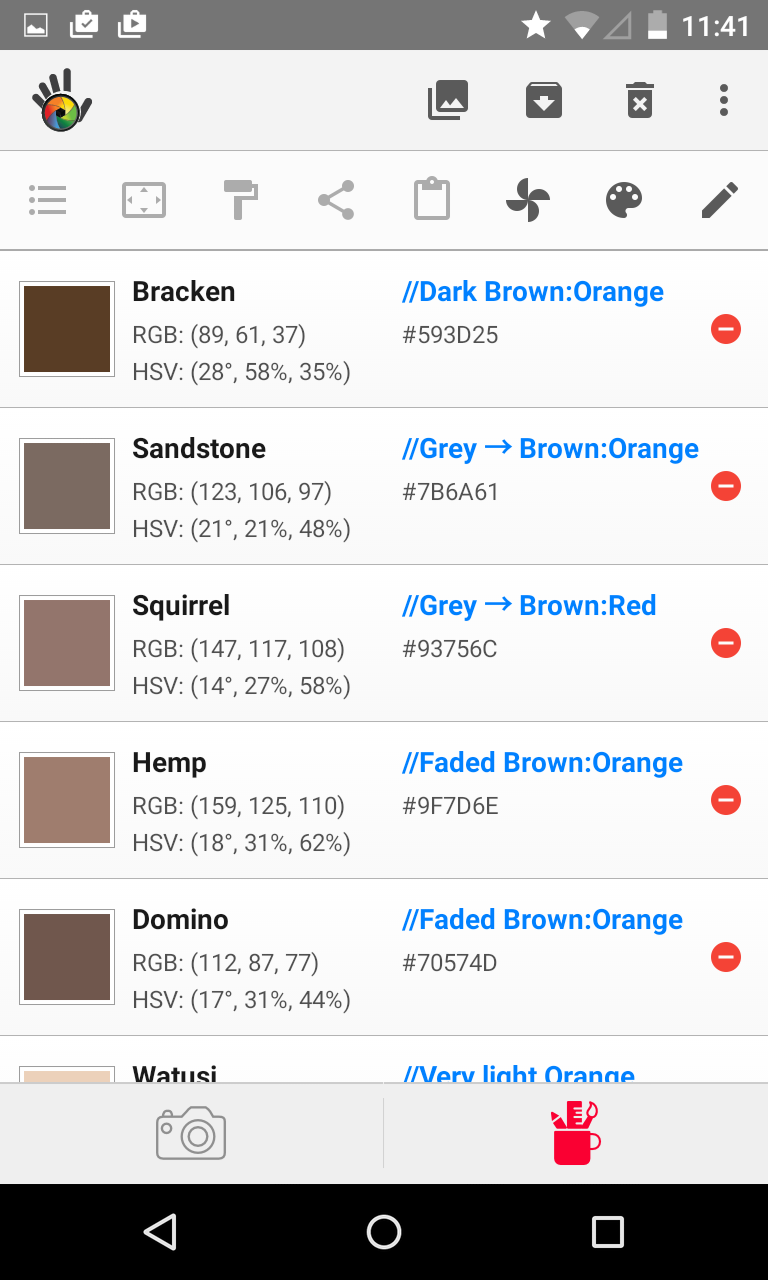Share the current palette
768x1280 pixels.
tap(335, 199)
